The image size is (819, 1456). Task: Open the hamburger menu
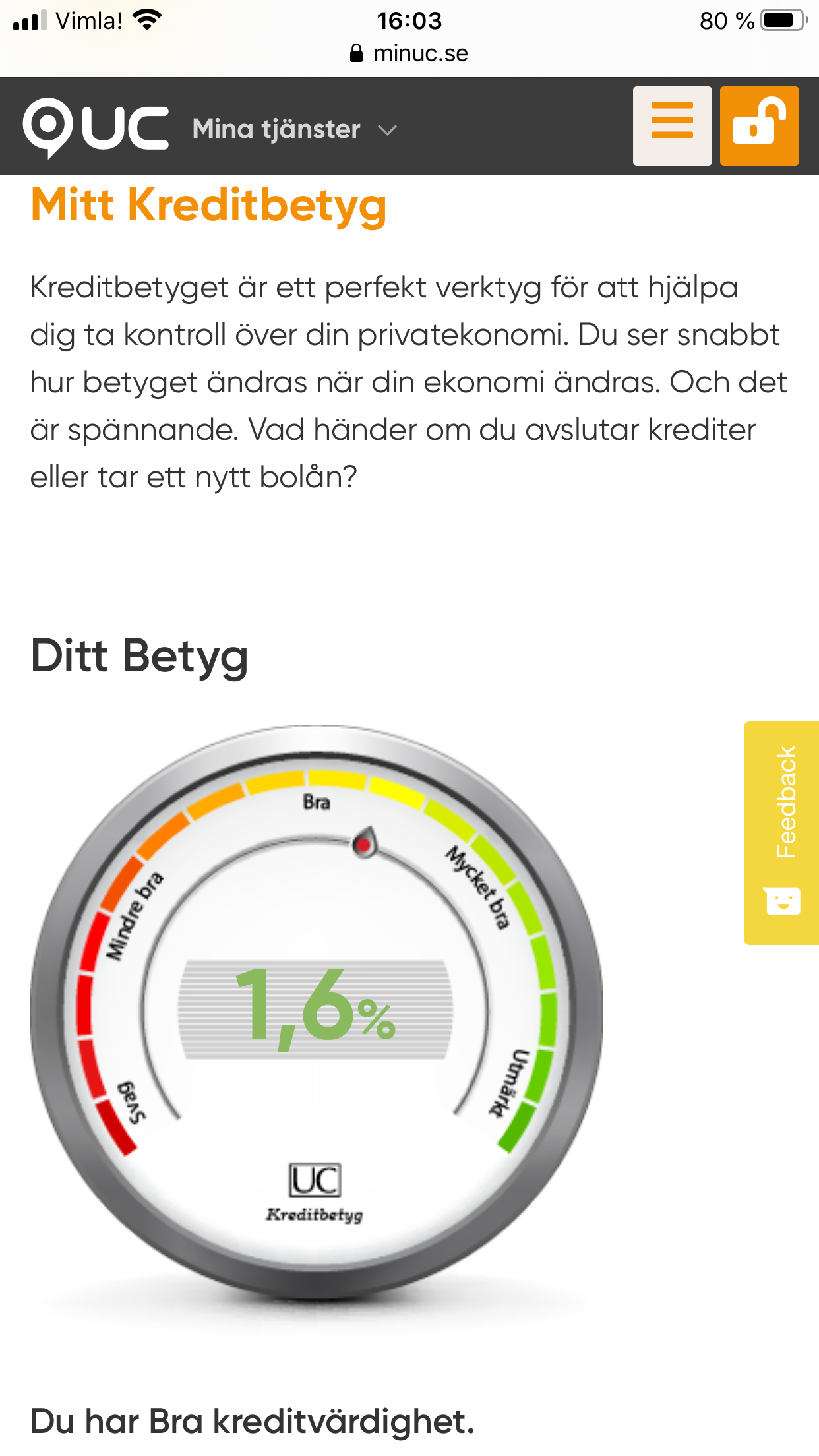[672, 126]
